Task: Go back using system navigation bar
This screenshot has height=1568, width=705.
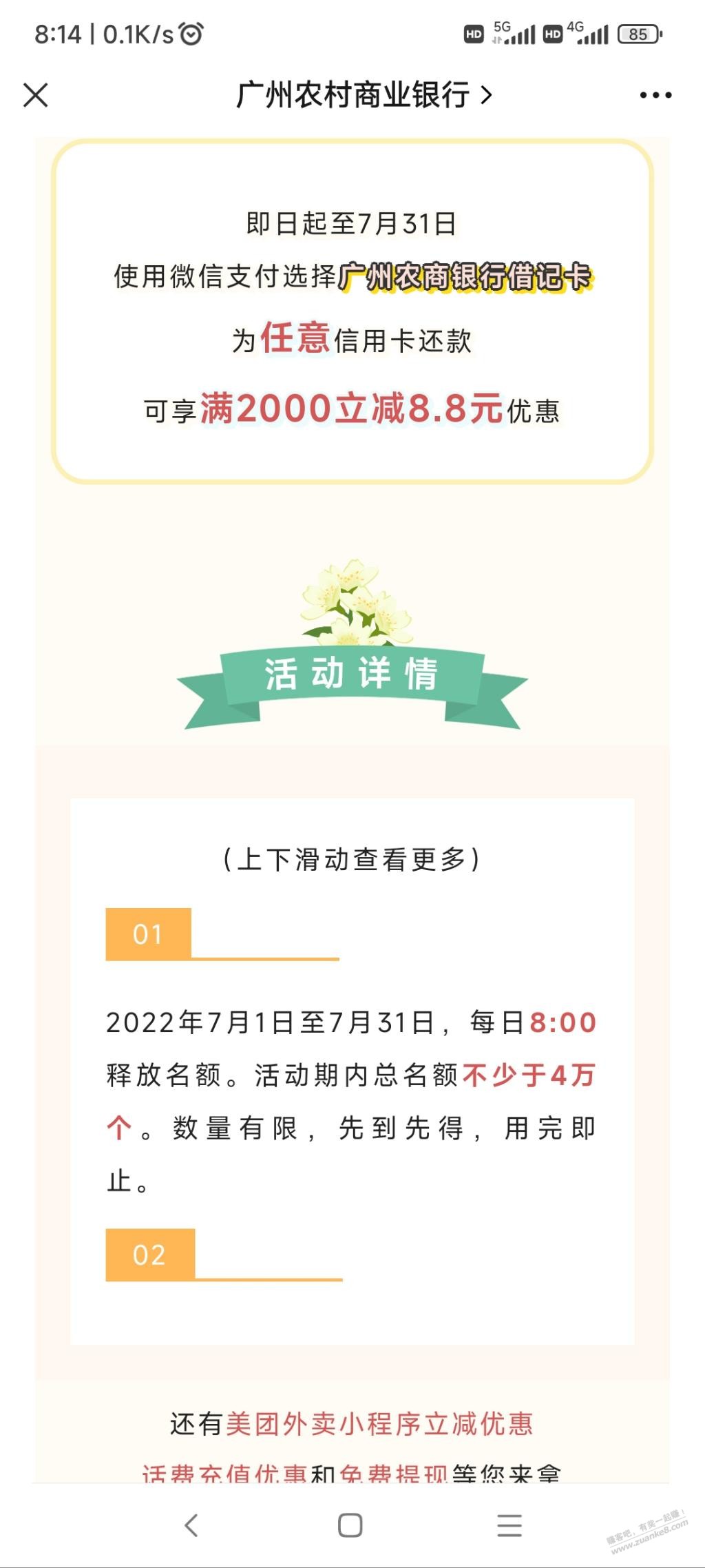Action: pos(191,1525)
